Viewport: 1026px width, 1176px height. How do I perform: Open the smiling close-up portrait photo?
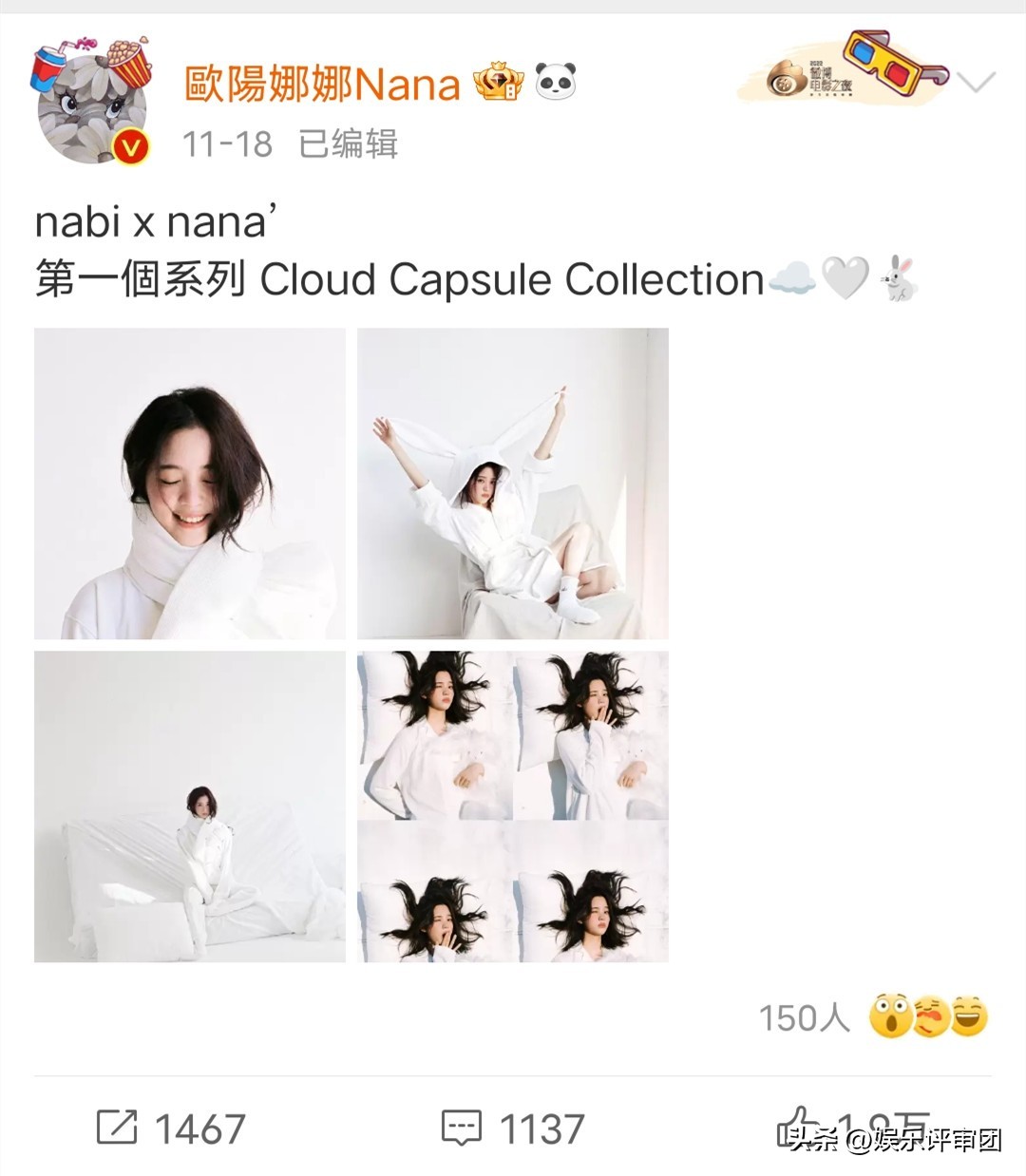click(190, 484)
